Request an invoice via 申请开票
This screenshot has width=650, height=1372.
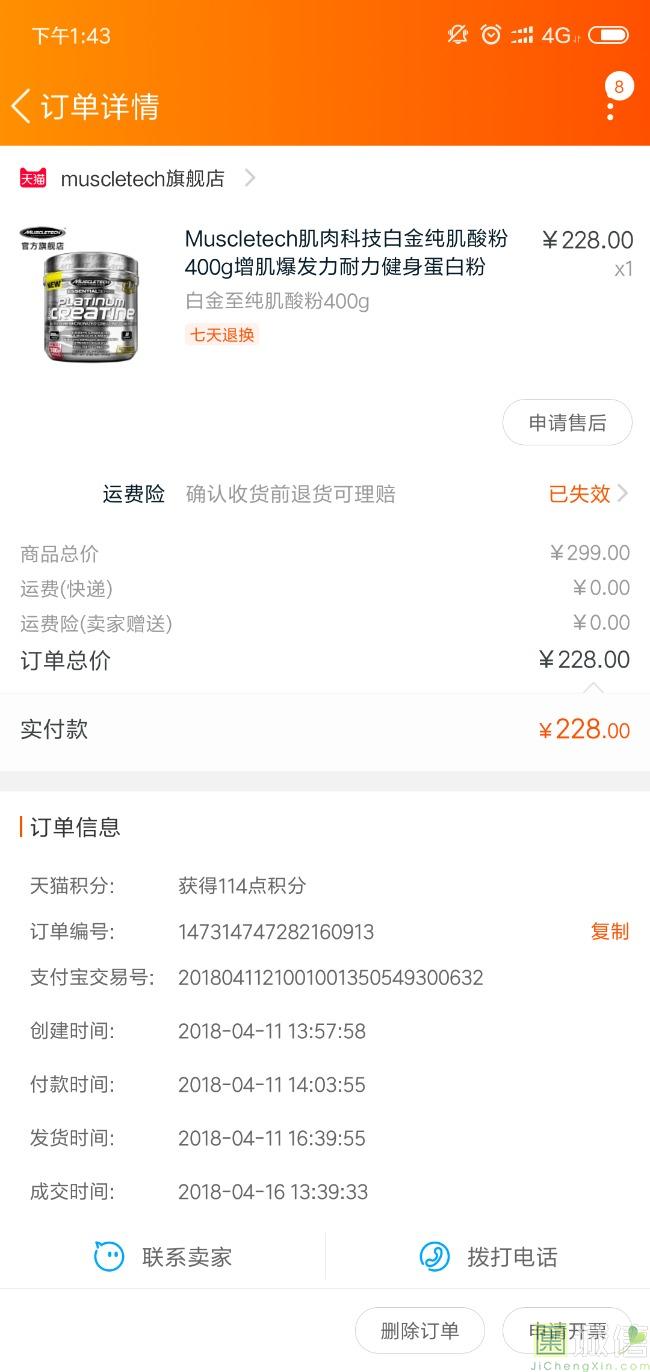[x=567, y=1331]
